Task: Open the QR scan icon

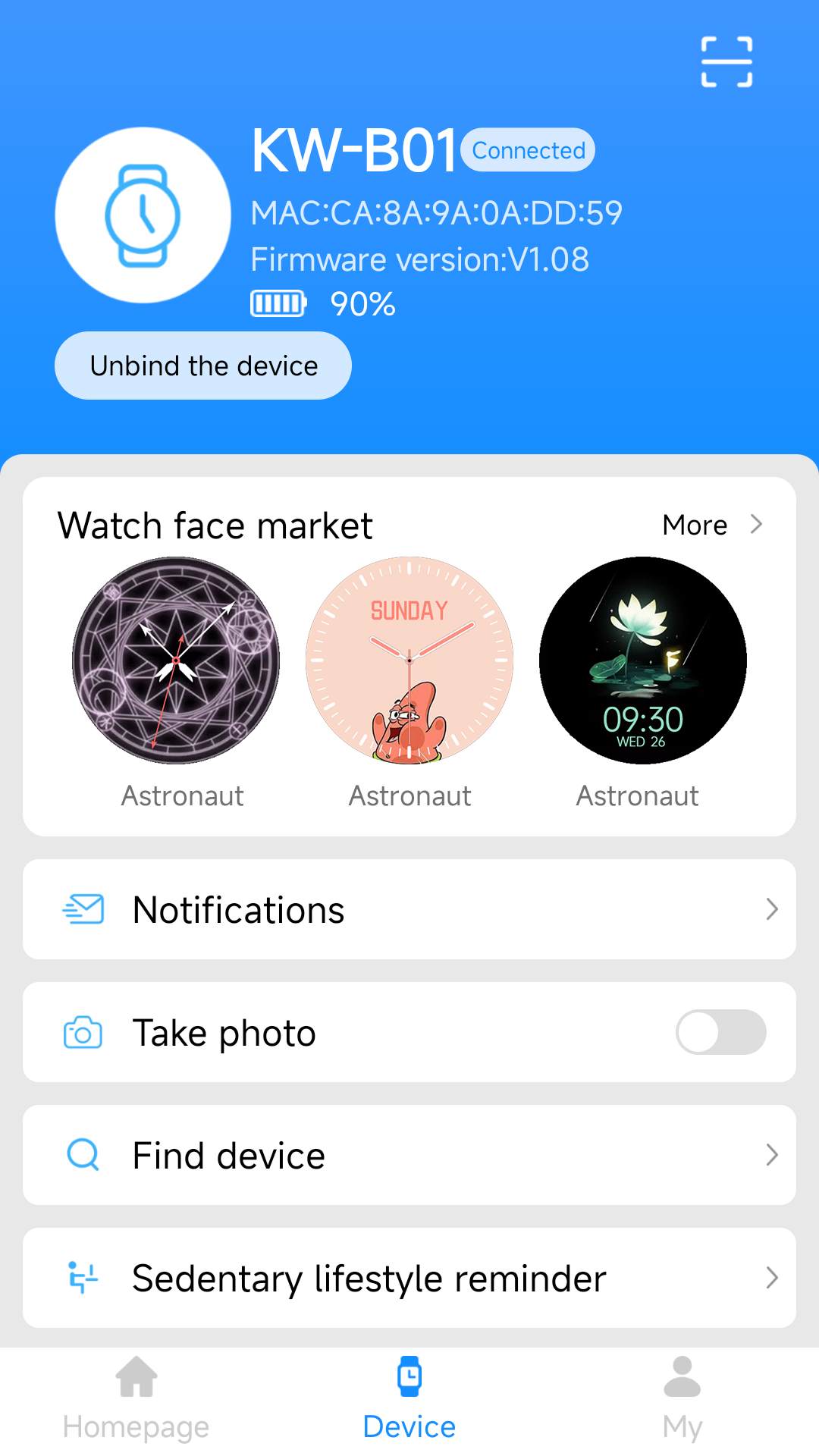Action: point(726,62)
